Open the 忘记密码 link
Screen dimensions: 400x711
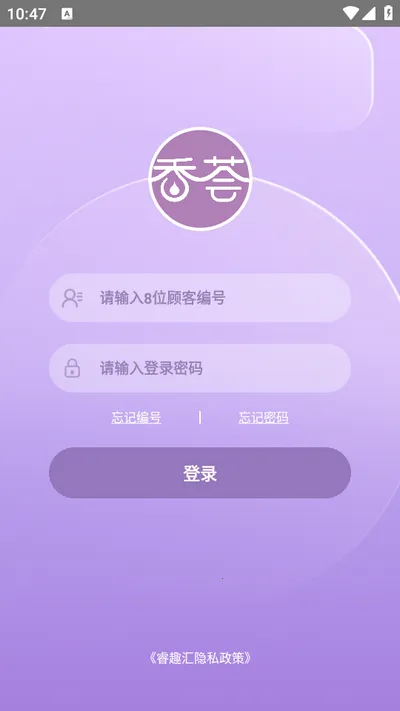point(263,418)
